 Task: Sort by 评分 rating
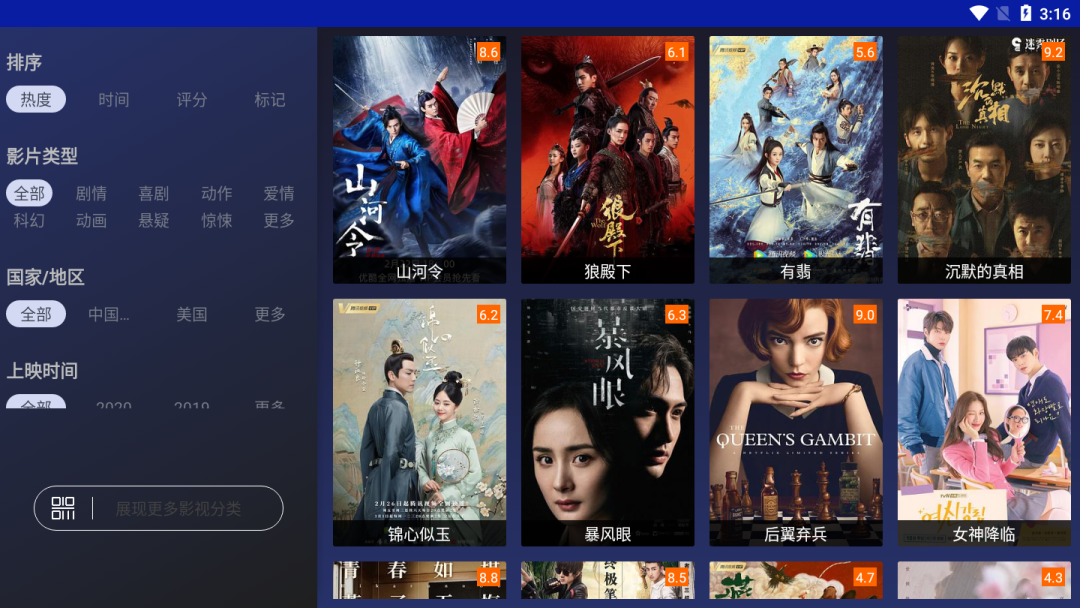[x=191, y=99]
